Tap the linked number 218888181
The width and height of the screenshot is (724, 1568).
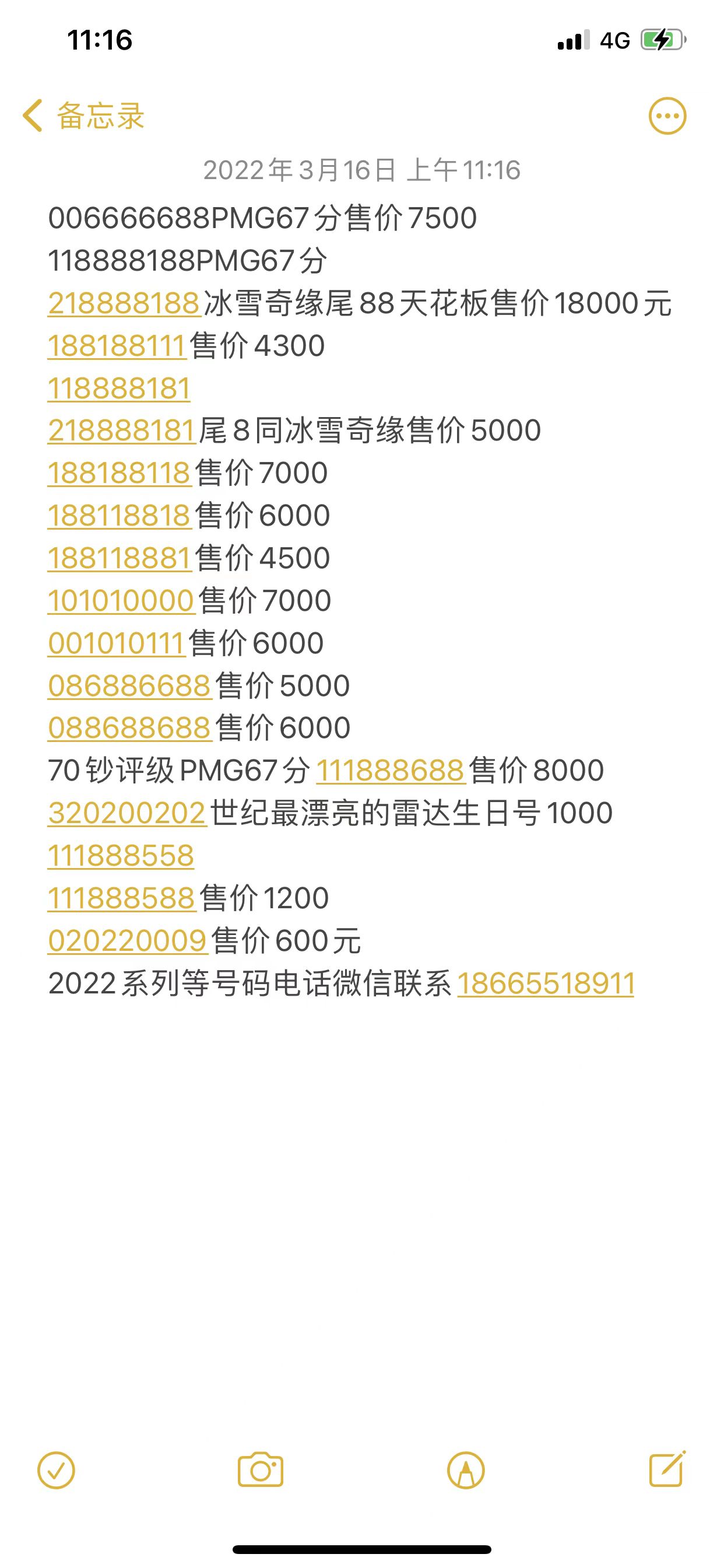[122, 430]
